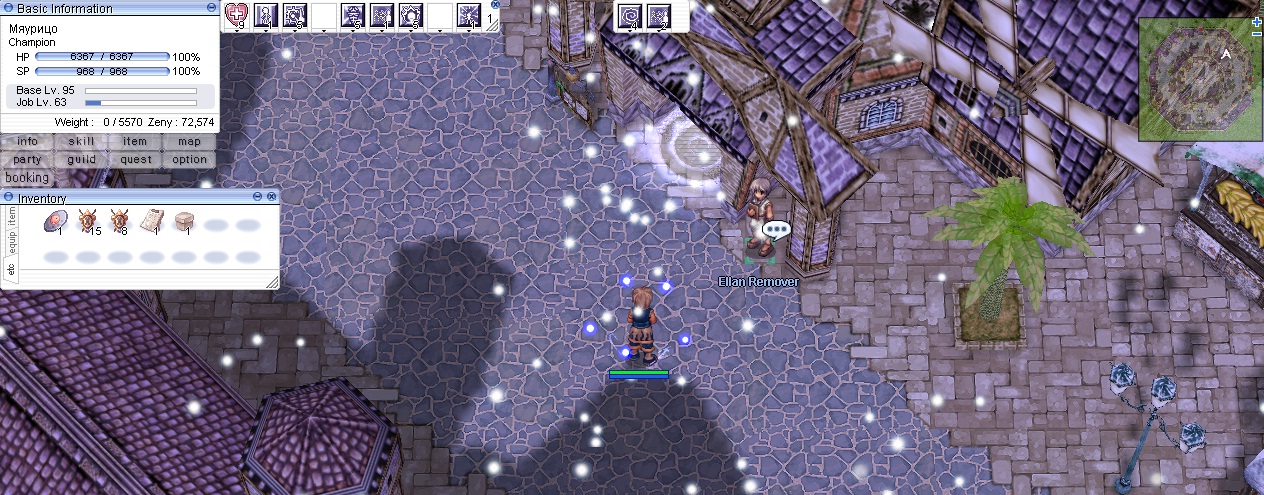
Task: Open the info window button
Action: (27, 142)
